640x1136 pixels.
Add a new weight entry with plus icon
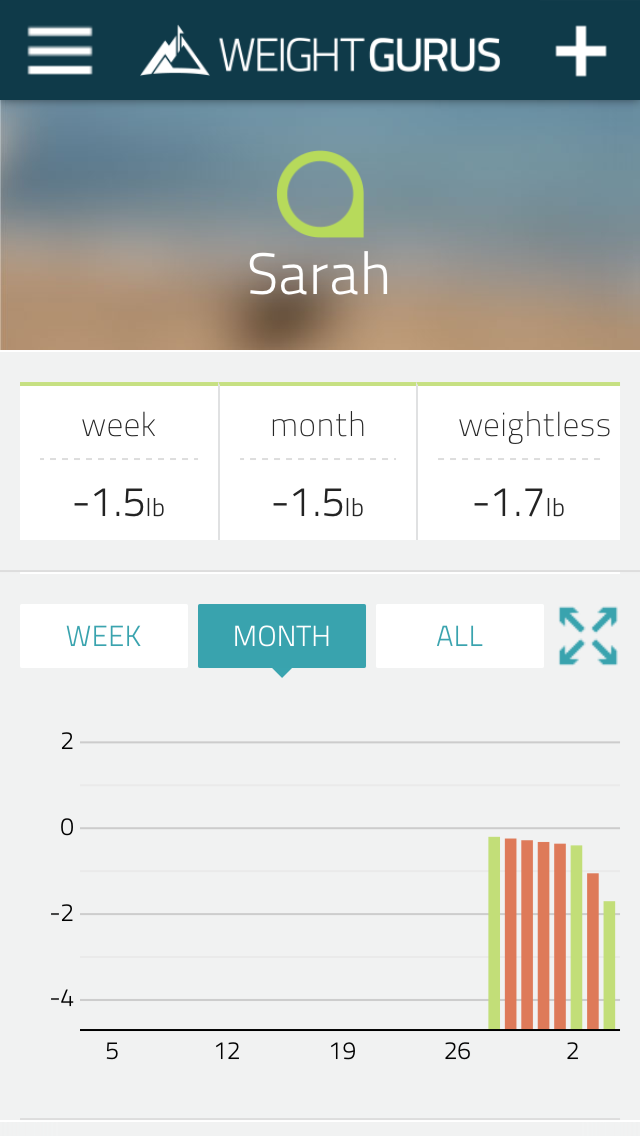tap(581, 51)
